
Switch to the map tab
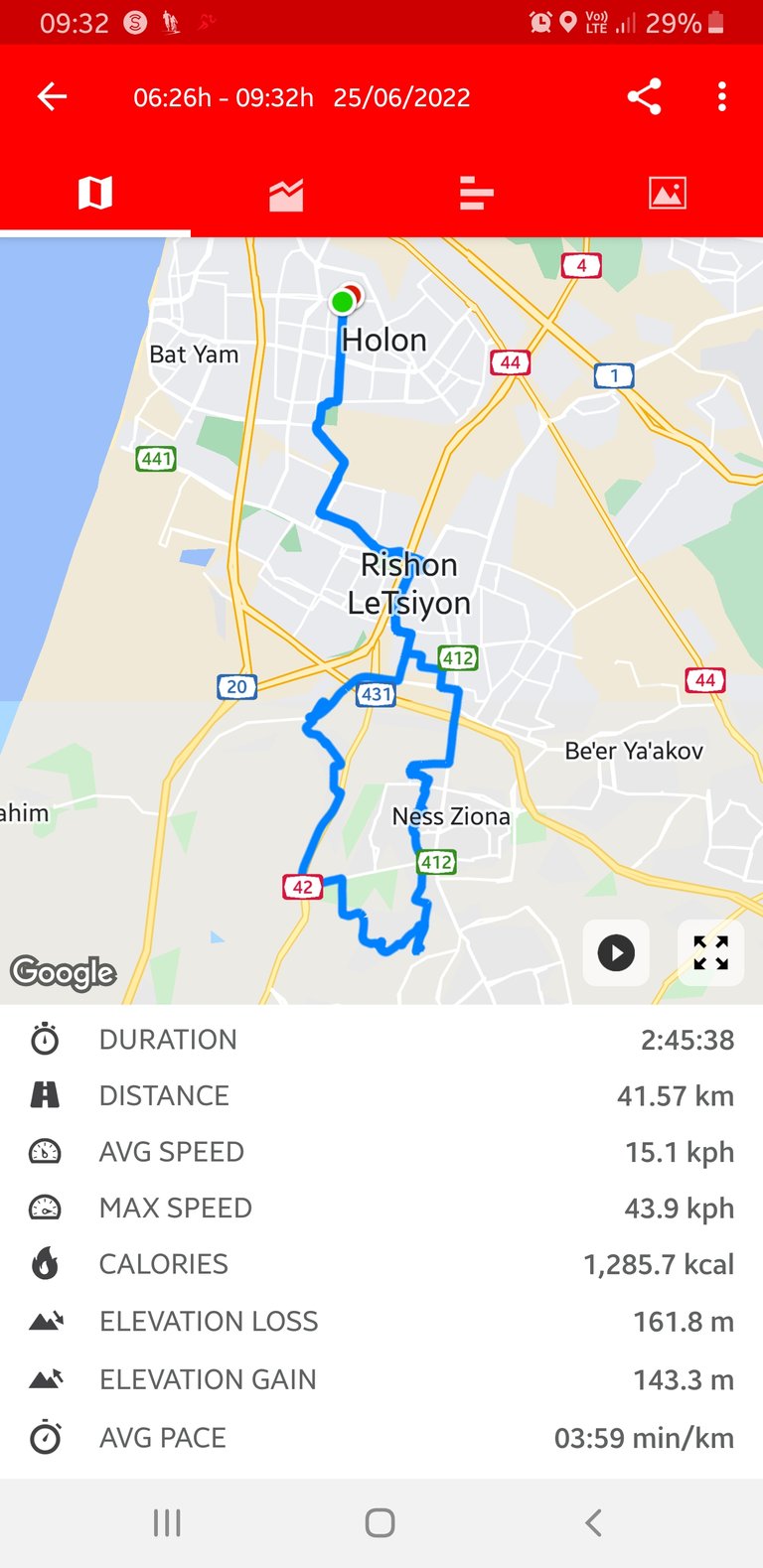95,193
